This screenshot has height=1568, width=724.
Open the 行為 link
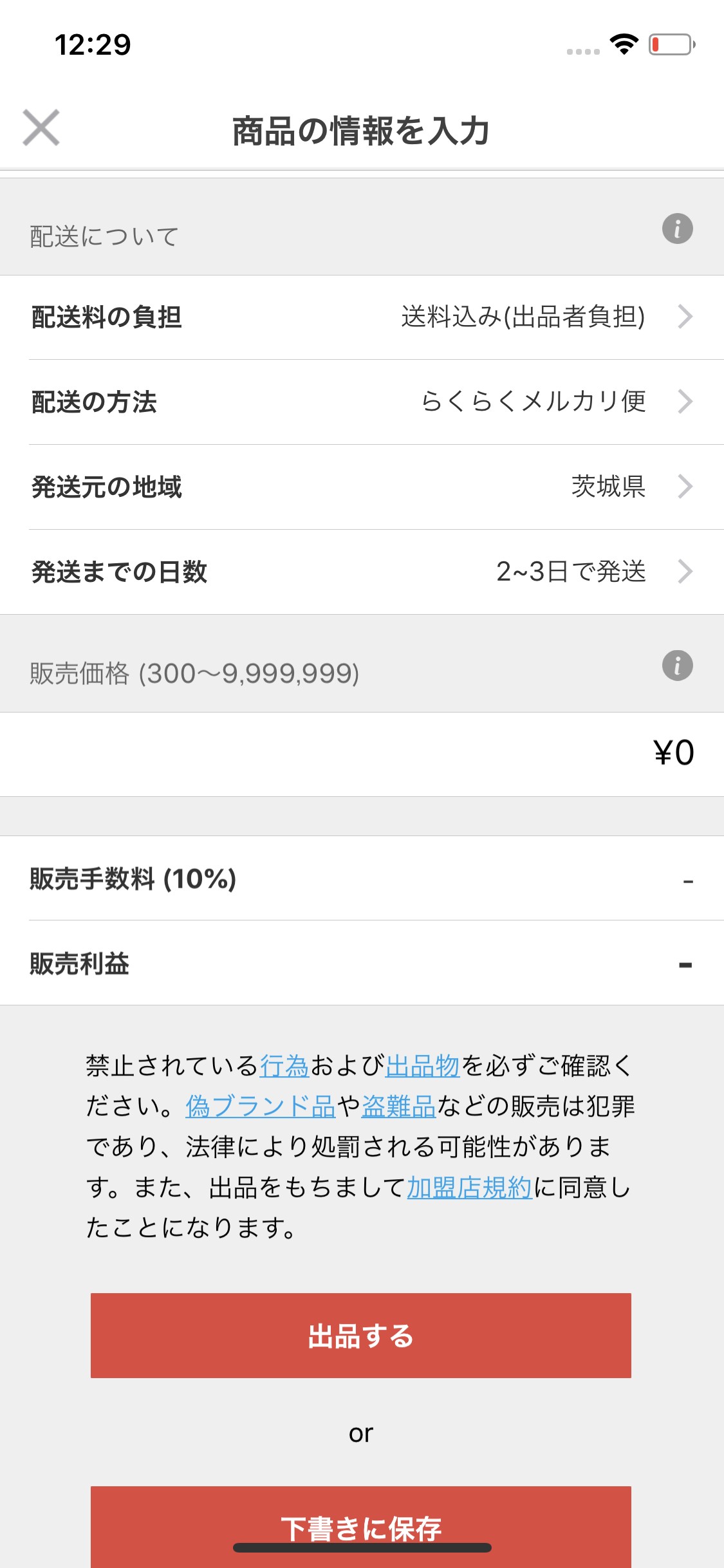pyautogui.click(x=284, y=1067)
